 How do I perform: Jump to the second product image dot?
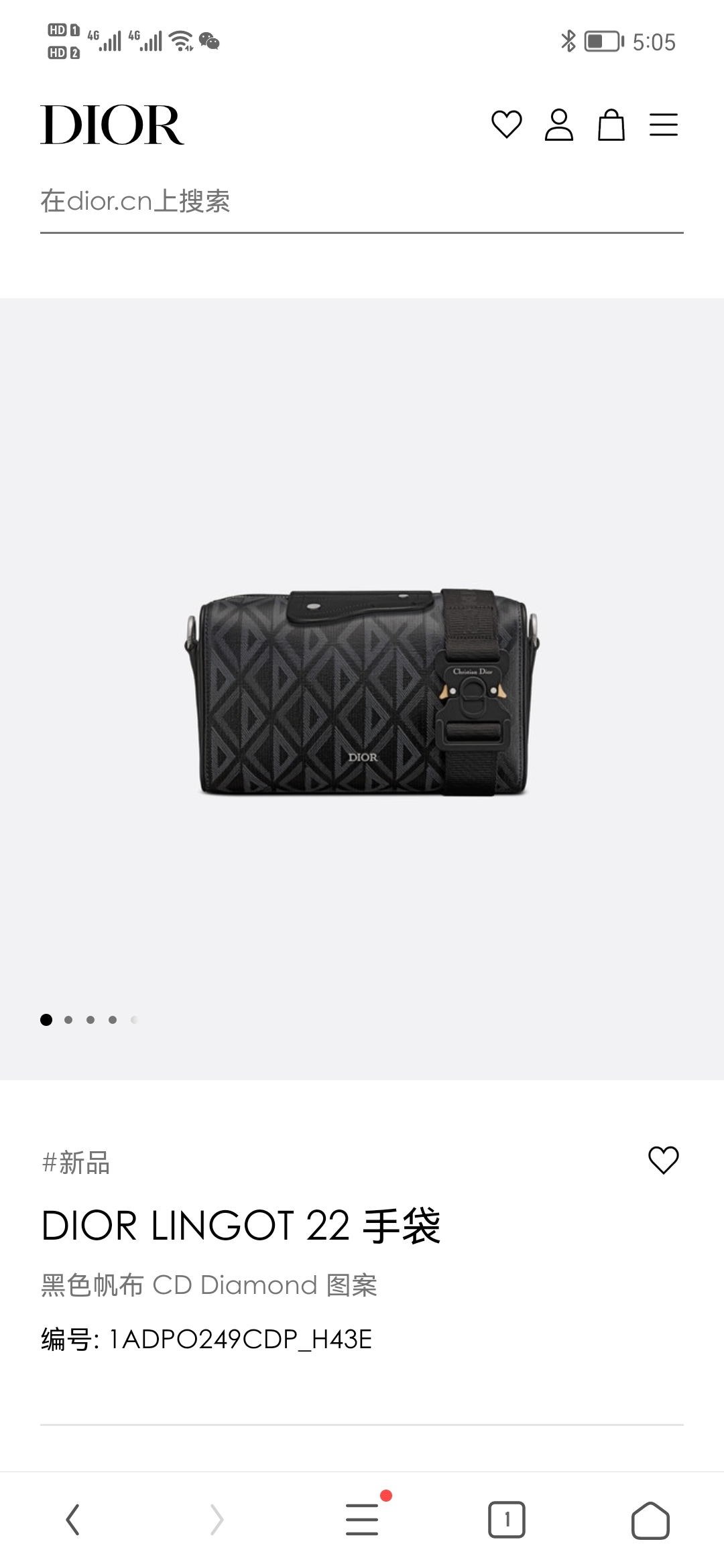[68, 1020]
